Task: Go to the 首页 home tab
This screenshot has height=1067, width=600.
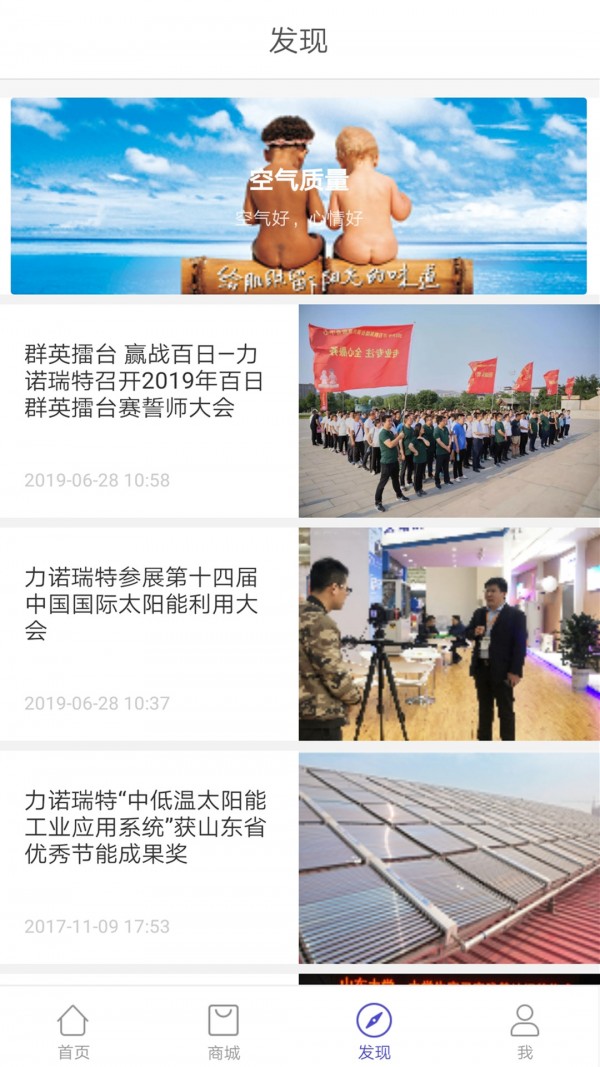Action: 73,1031
